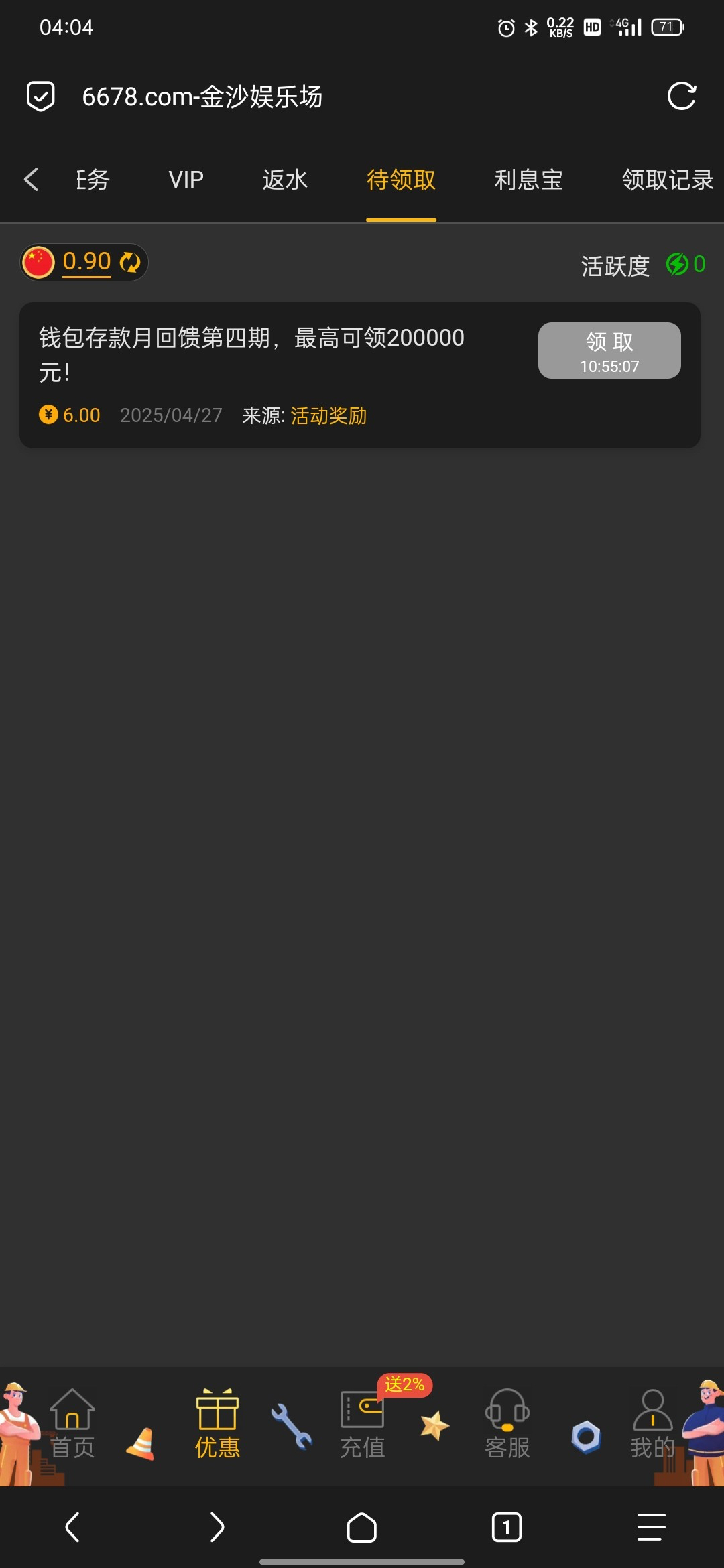The width and height of the screenshot is (724, 1568).
Task: Reload the page with the refresh icon
Action: (682, 96)
